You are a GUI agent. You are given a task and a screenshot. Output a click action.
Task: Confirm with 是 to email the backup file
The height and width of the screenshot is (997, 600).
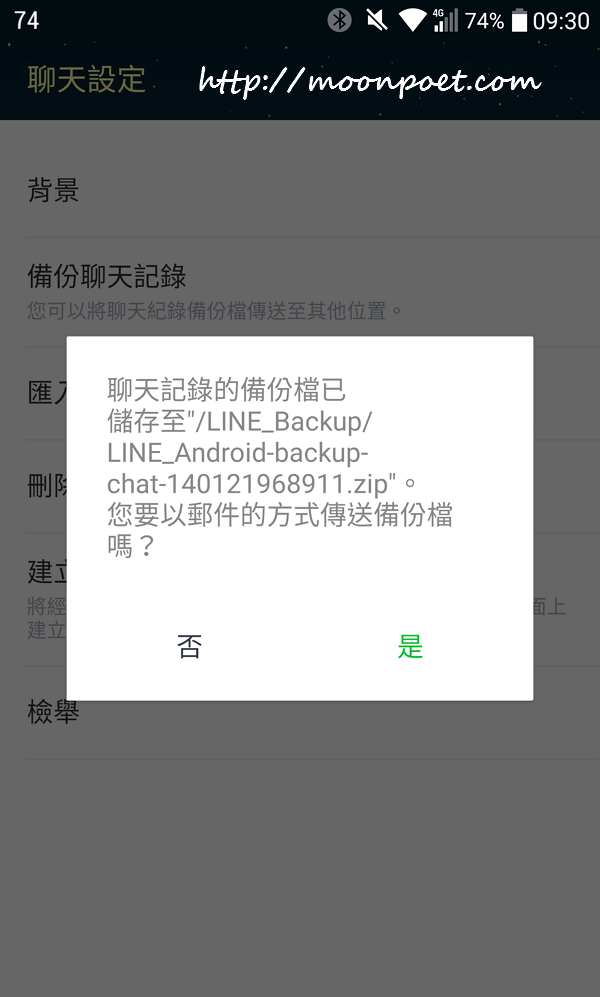click(410, 647)
